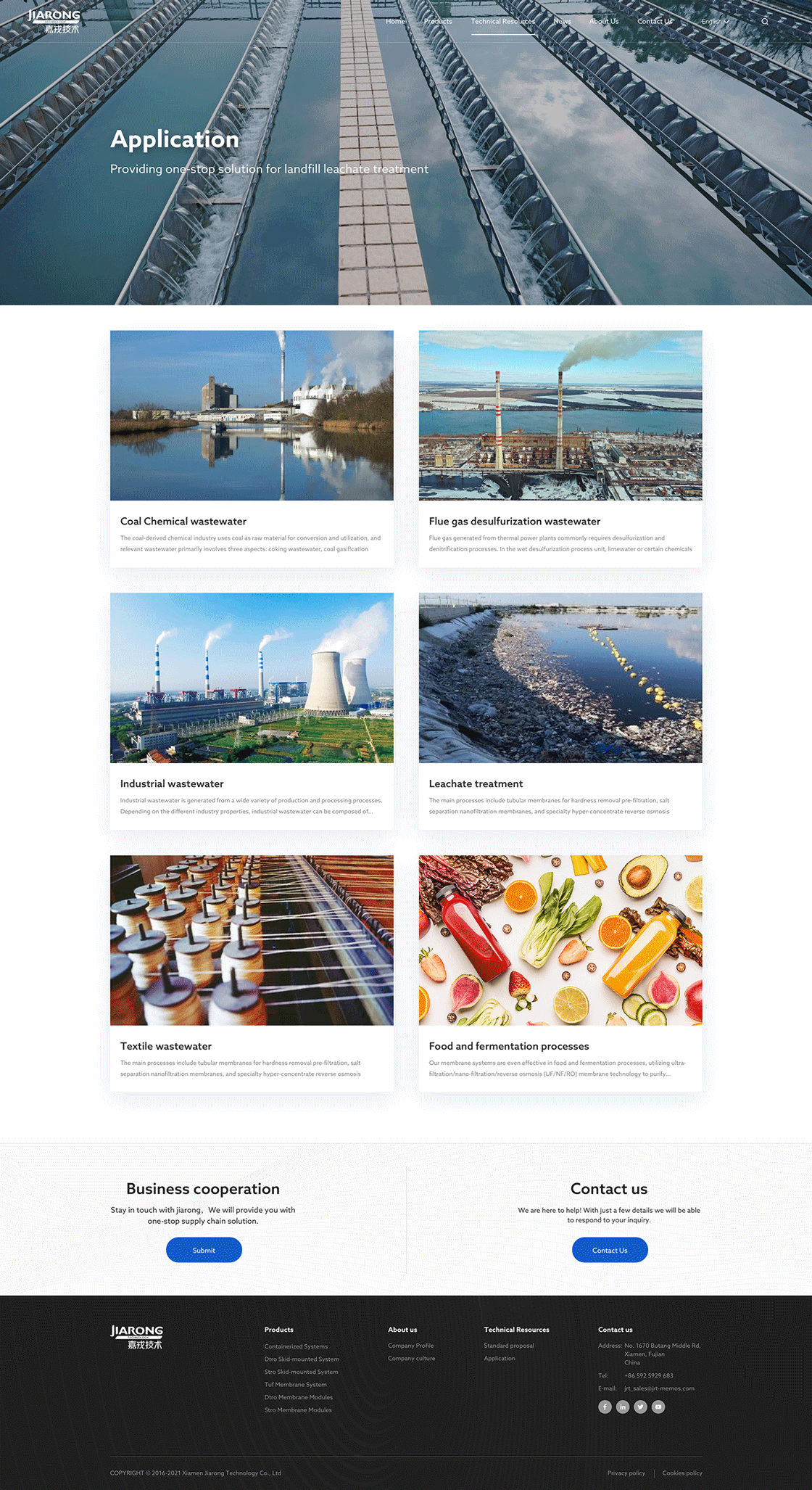
Task: Tap the blue Contact Us button
Action: [x=610, y=1250]
